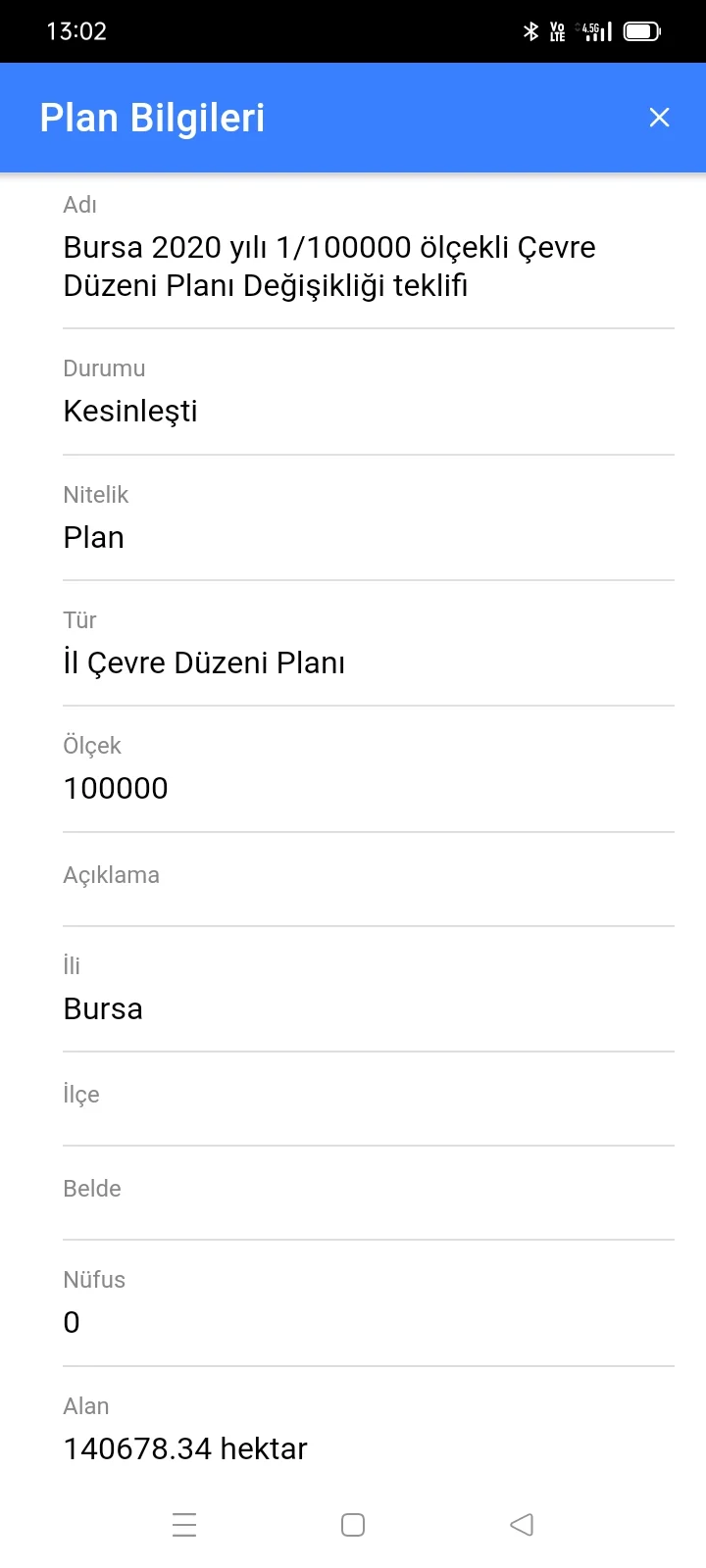706x1568 pixels.
Task: Select the İli field showing Bursa
Action: tap(103, 1008)
